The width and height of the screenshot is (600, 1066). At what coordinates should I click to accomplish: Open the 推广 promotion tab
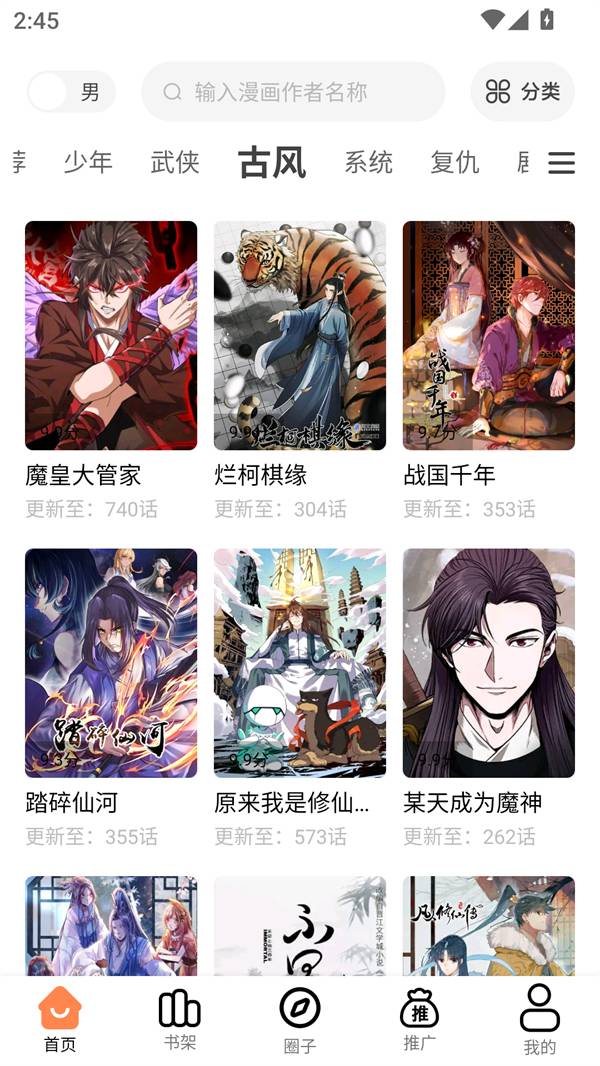[419, 1019]
